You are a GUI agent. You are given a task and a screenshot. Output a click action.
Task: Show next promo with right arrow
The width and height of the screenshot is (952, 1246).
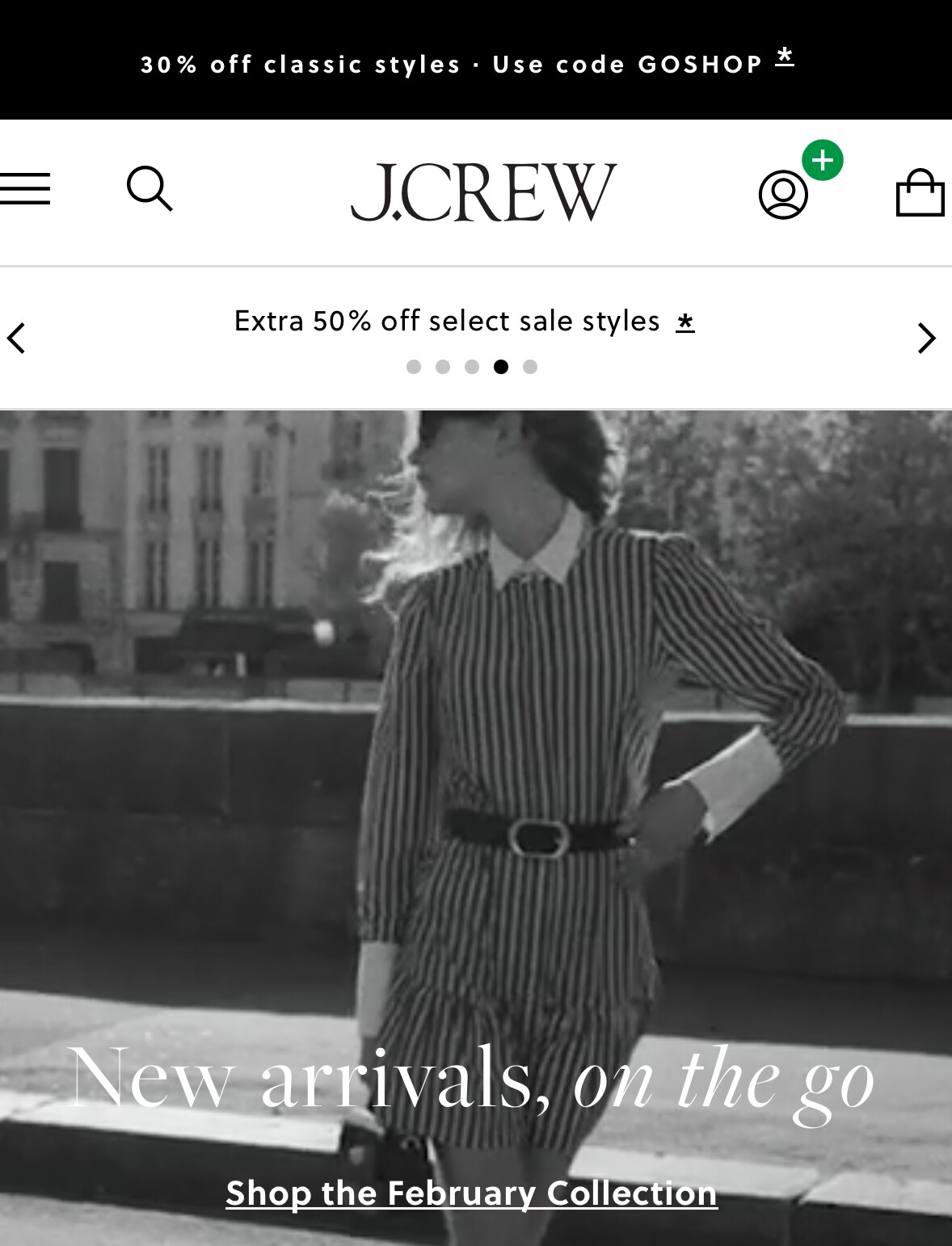pos(926,338)
